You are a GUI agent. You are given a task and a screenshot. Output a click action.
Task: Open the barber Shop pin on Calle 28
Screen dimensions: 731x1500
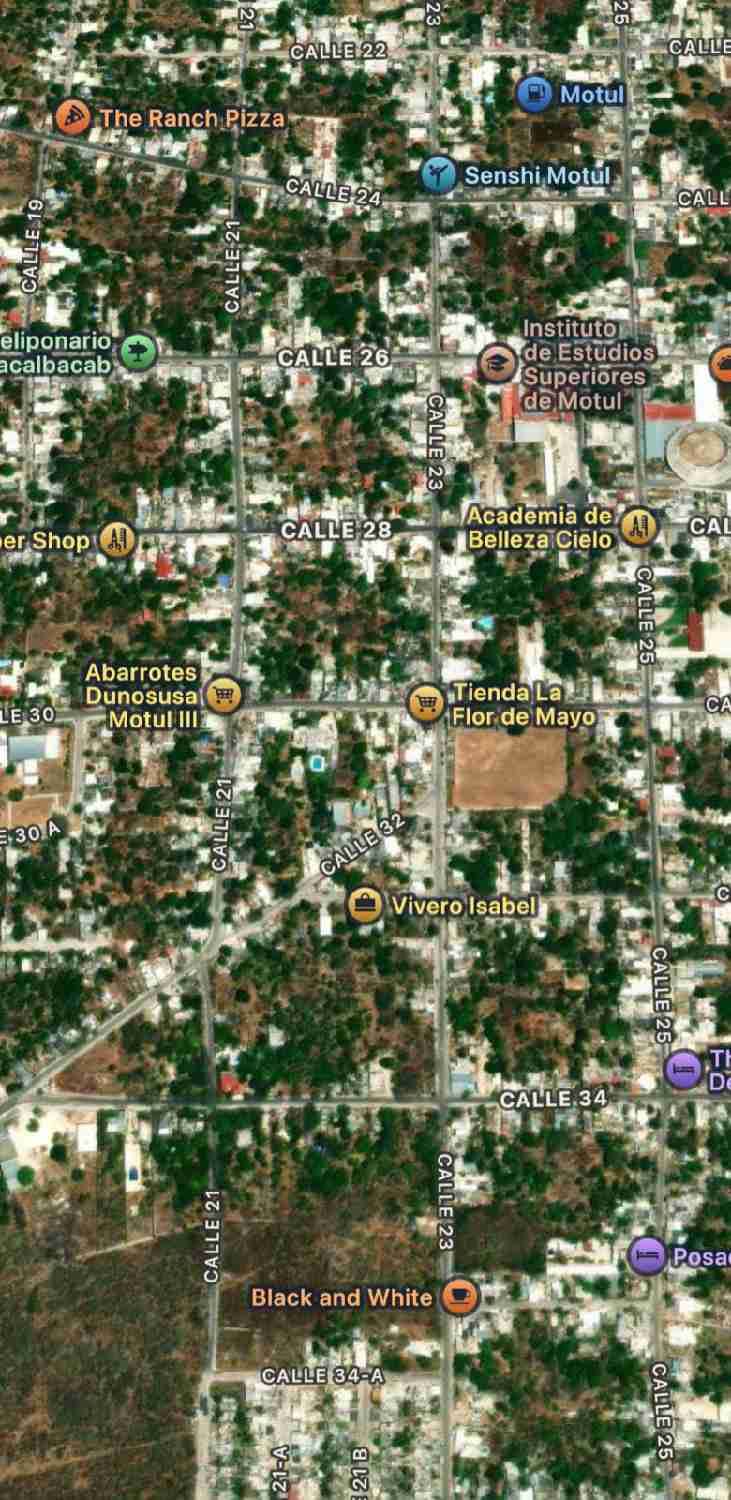point(117,540)
